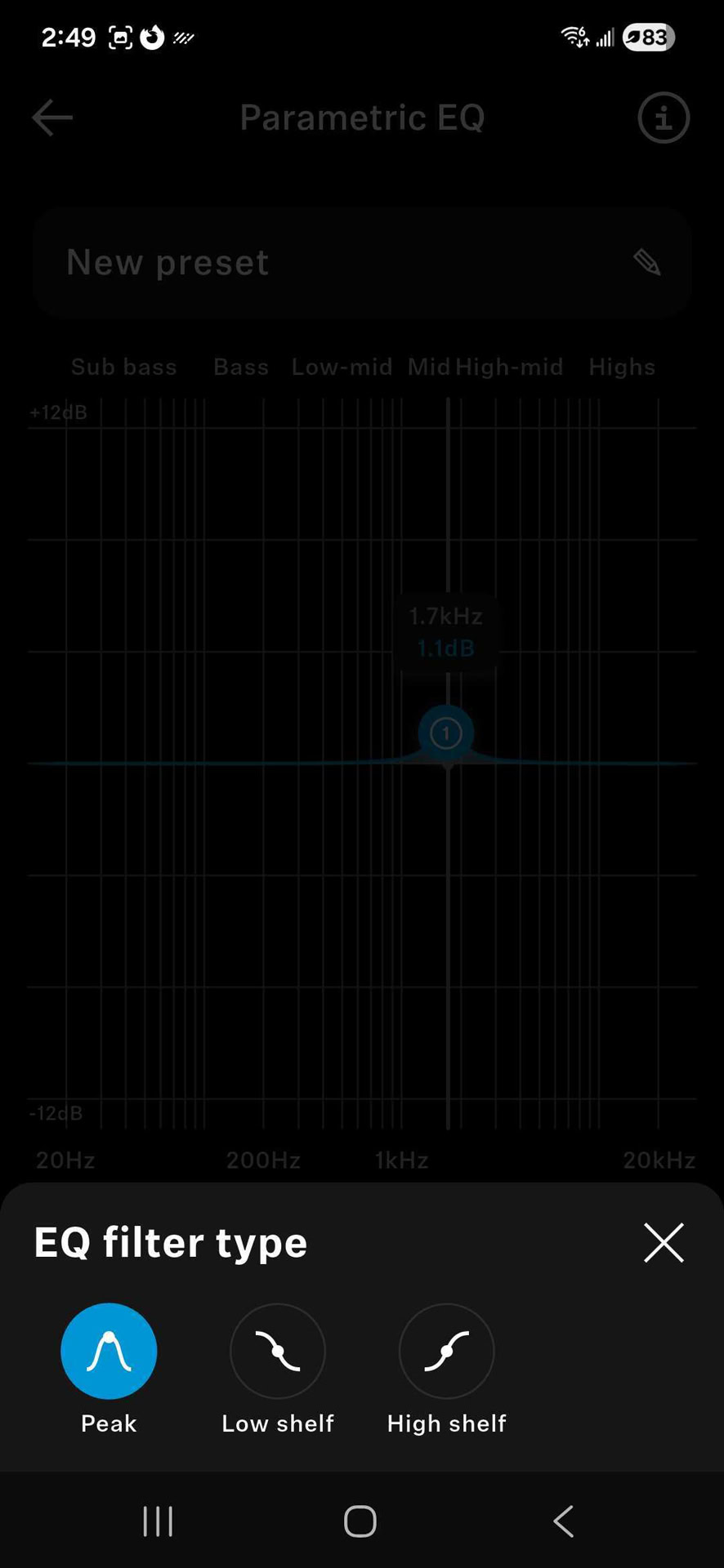
Task: Open the Parametric EQ info screen
Action: (664, 118)
